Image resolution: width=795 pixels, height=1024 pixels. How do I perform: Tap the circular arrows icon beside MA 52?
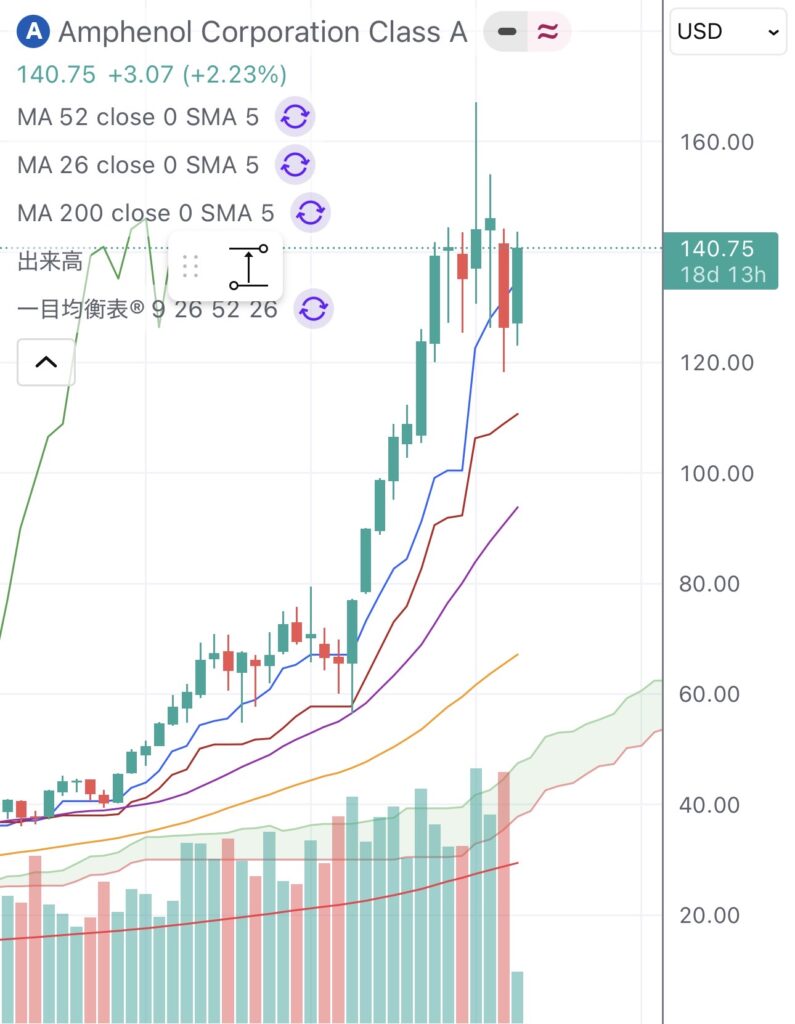tap(295, 118)
